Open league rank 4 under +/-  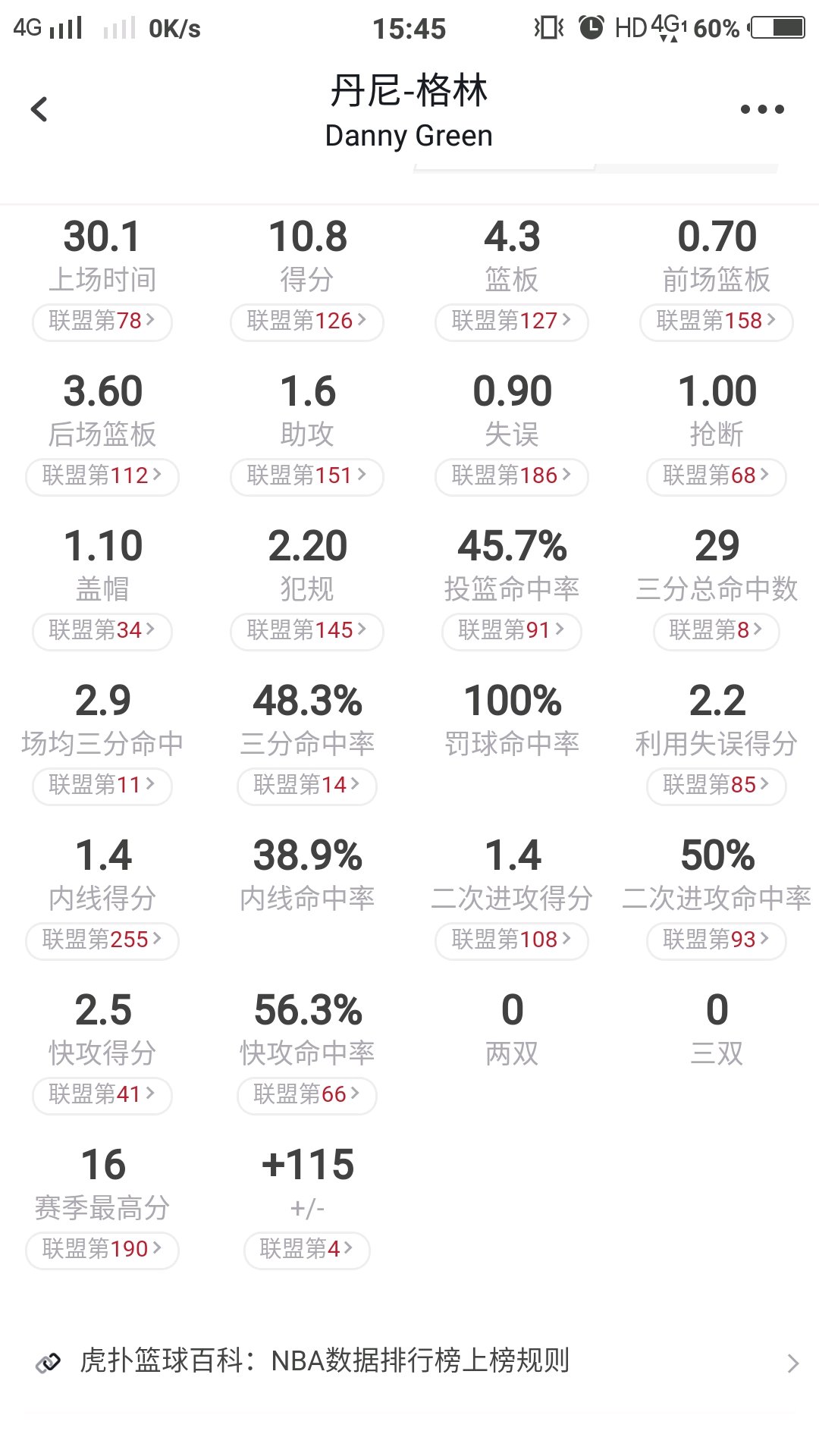click(x=307, y=1250)
